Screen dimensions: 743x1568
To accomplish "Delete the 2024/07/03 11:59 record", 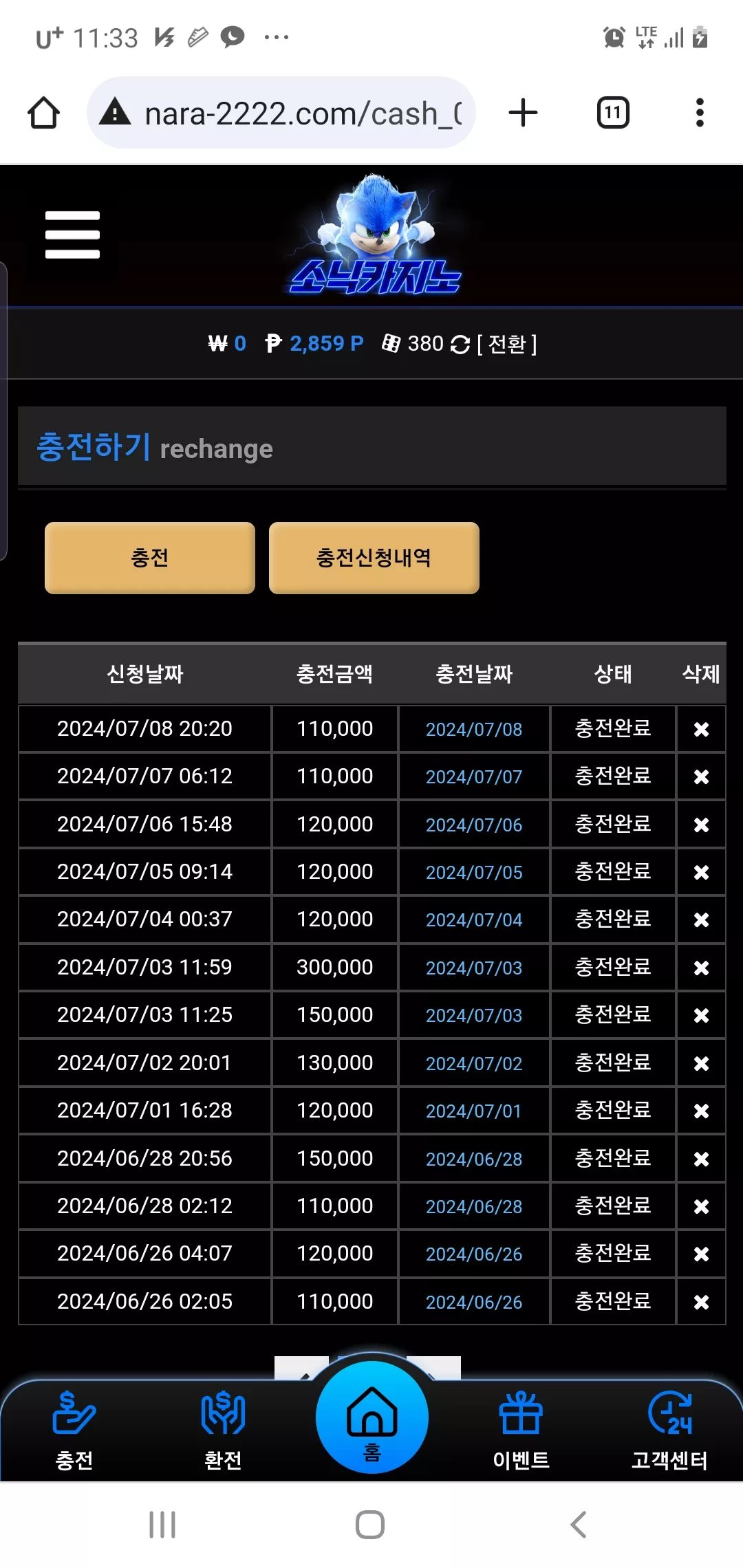I will pyautogui.click(x=701, y=968).
